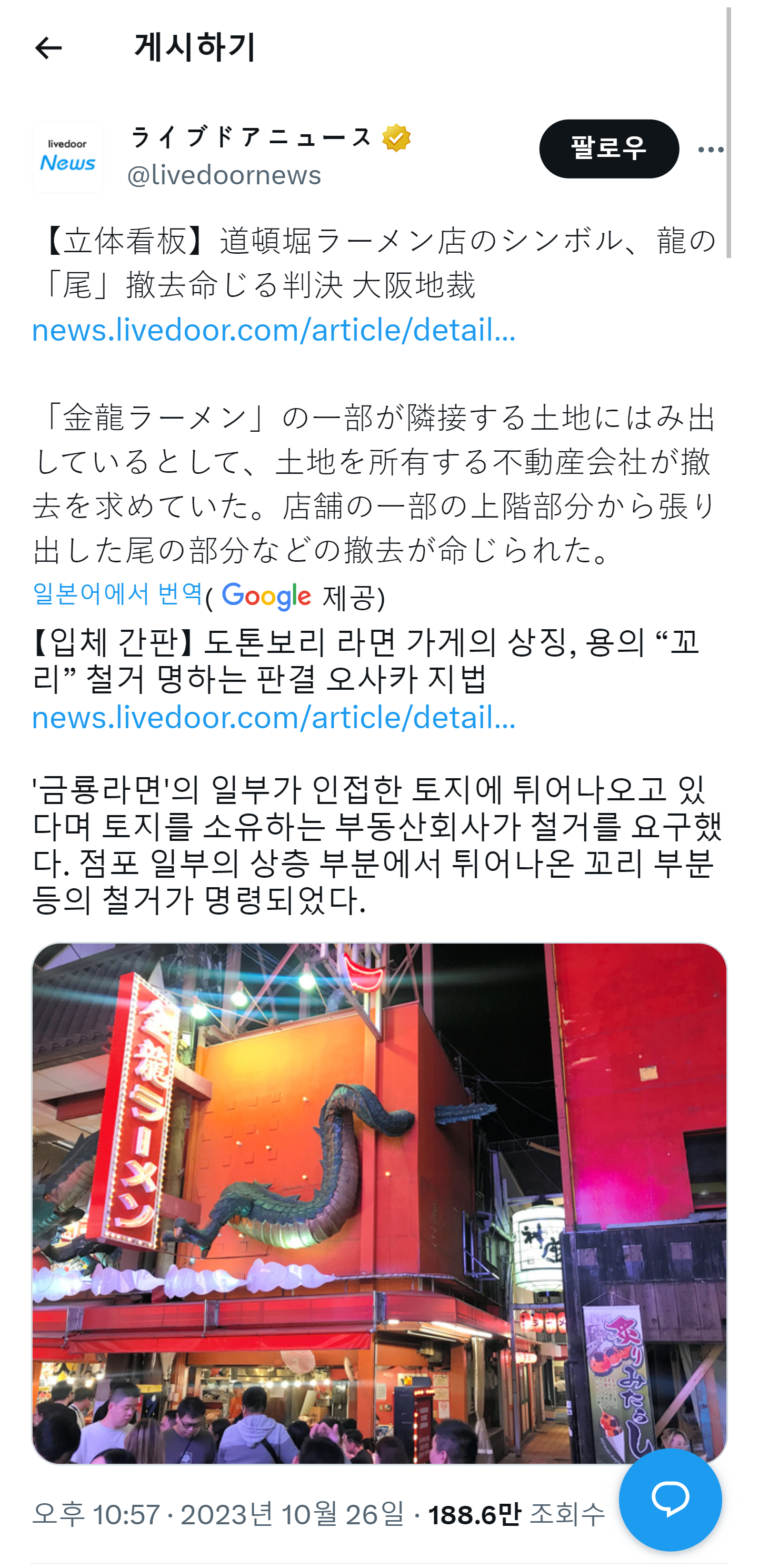The width and height of the screenshot is (759, 1568).
Task: Open the livedoor News profile avatar
Action: 67,157
